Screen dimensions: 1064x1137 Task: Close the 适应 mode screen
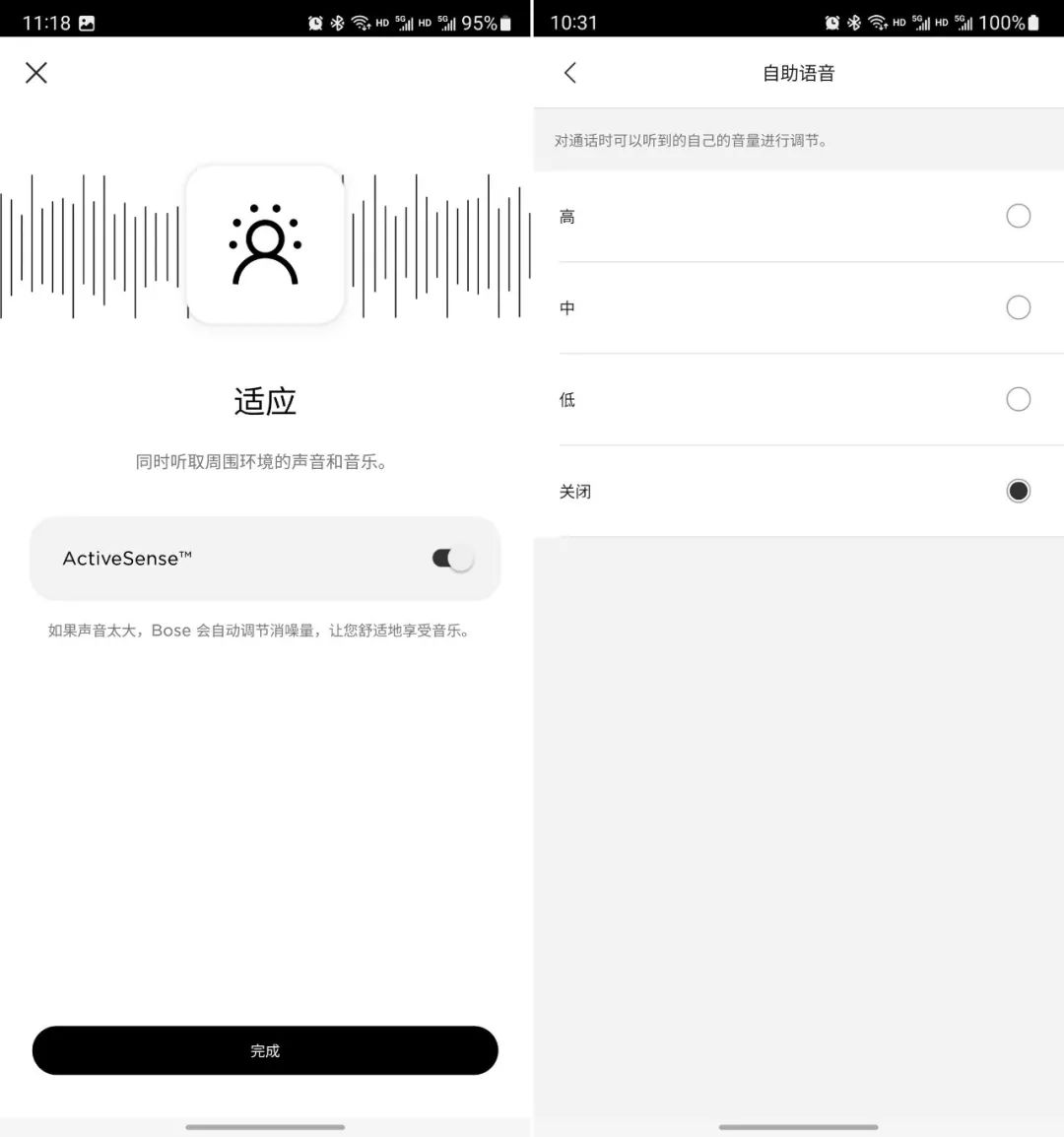pos(36,72)
